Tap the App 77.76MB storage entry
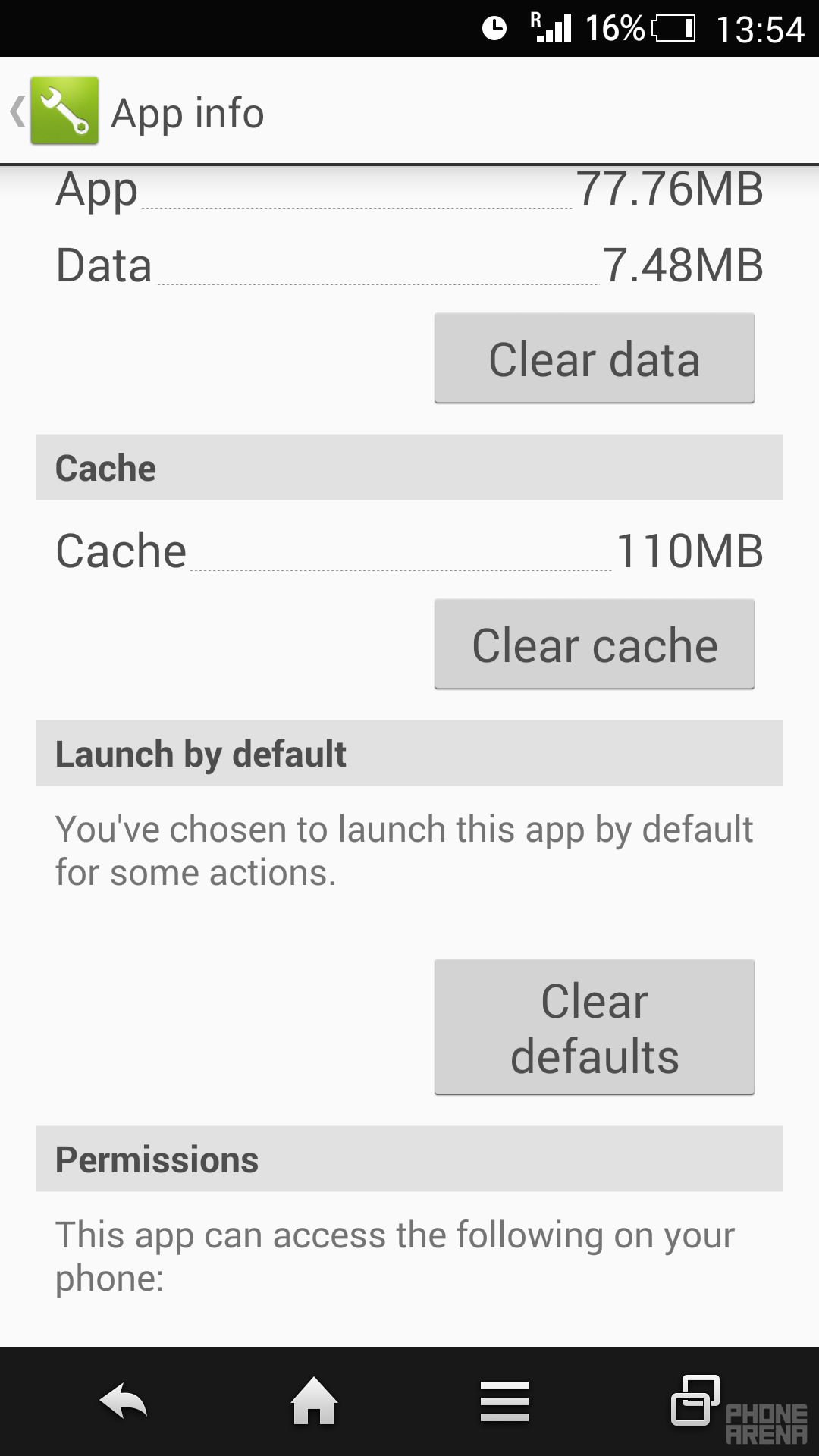This screenshot has height=1456, width=819. (409, 191)
